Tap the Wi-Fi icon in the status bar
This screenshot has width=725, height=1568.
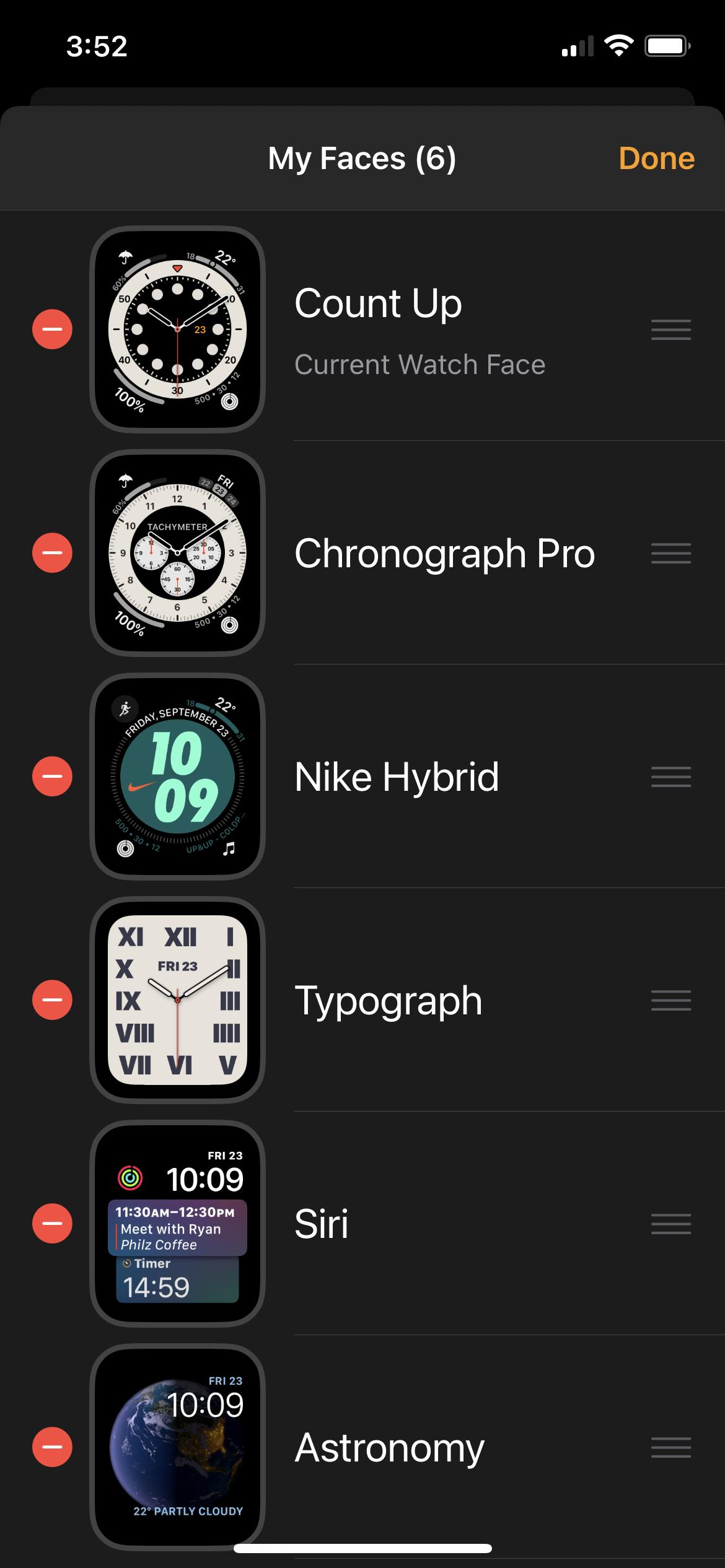pyautogui.click(x=619, y=46)
